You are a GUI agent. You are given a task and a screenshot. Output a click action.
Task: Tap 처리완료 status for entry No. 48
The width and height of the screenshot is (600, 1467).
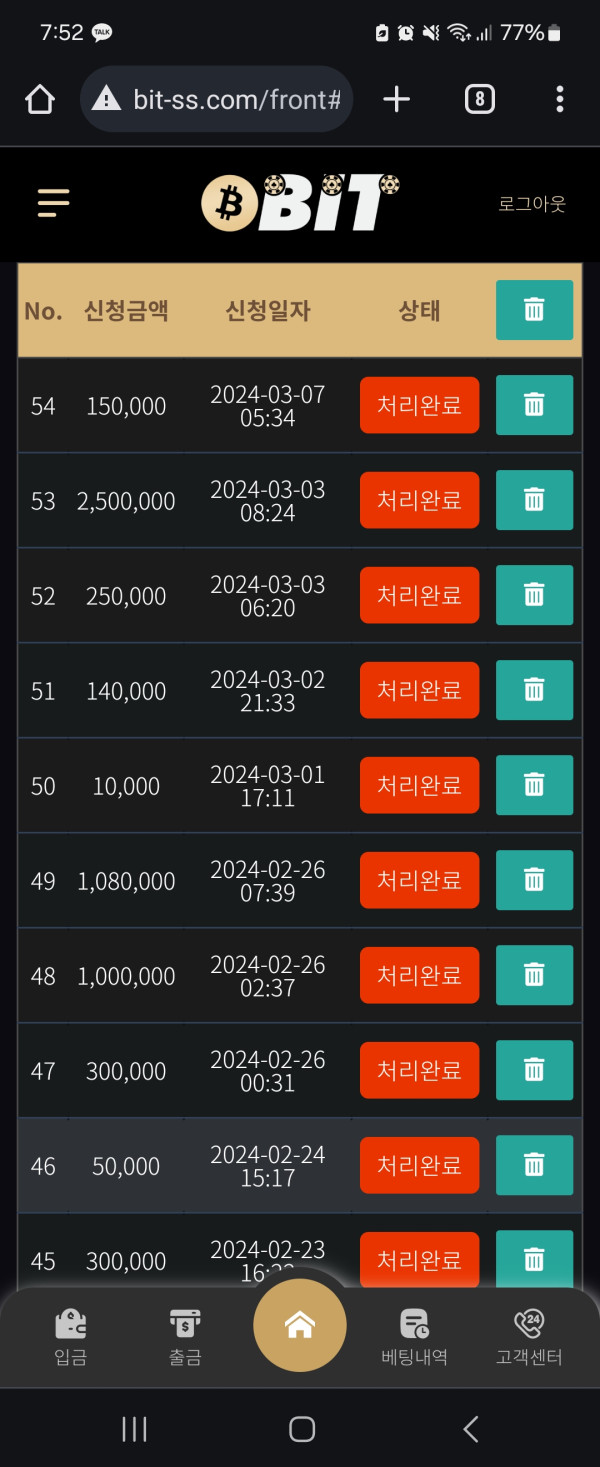point(419,975)
